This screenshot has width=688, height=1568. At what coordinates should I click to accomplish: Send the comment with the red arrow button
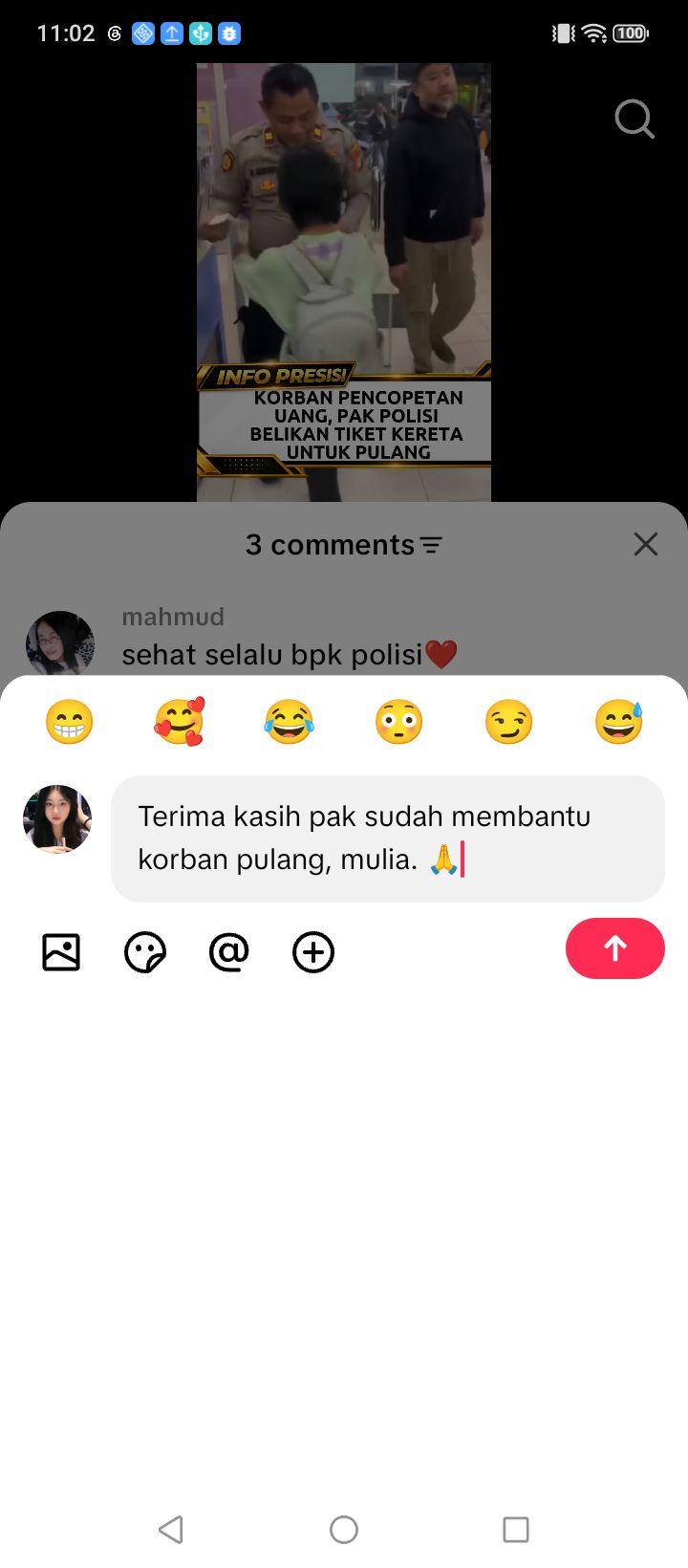(614, 948)
